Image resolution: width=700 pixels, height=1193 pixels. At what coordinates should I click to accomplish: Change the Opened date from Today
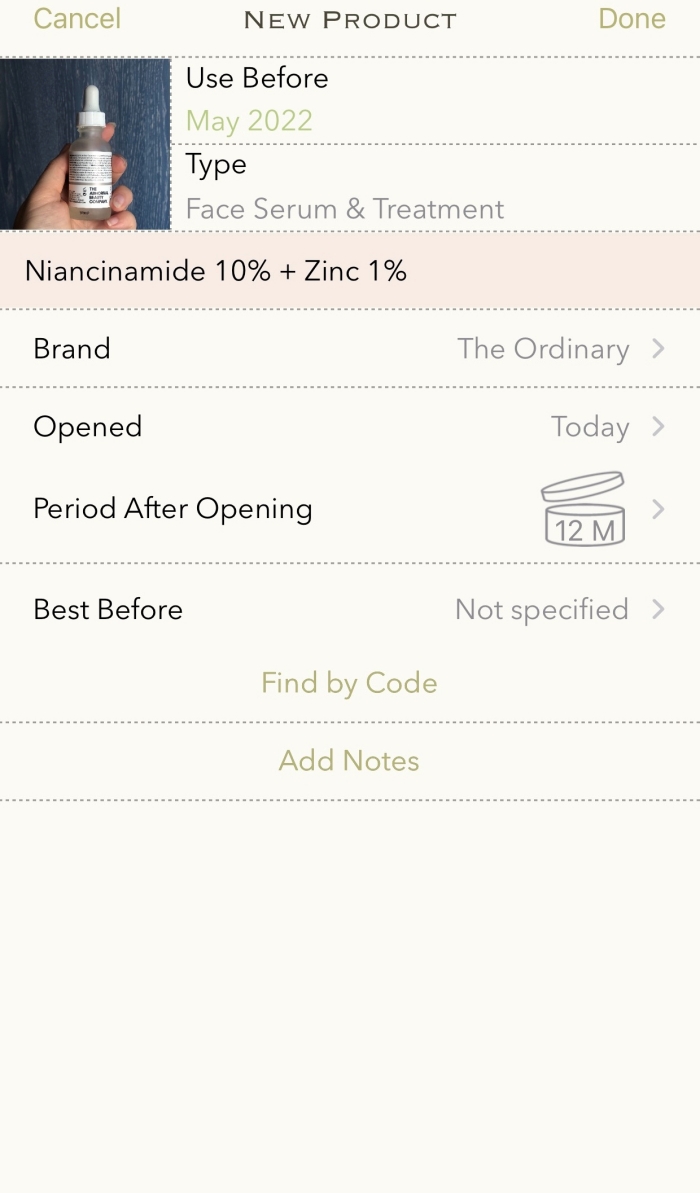[x=350, y=427]
